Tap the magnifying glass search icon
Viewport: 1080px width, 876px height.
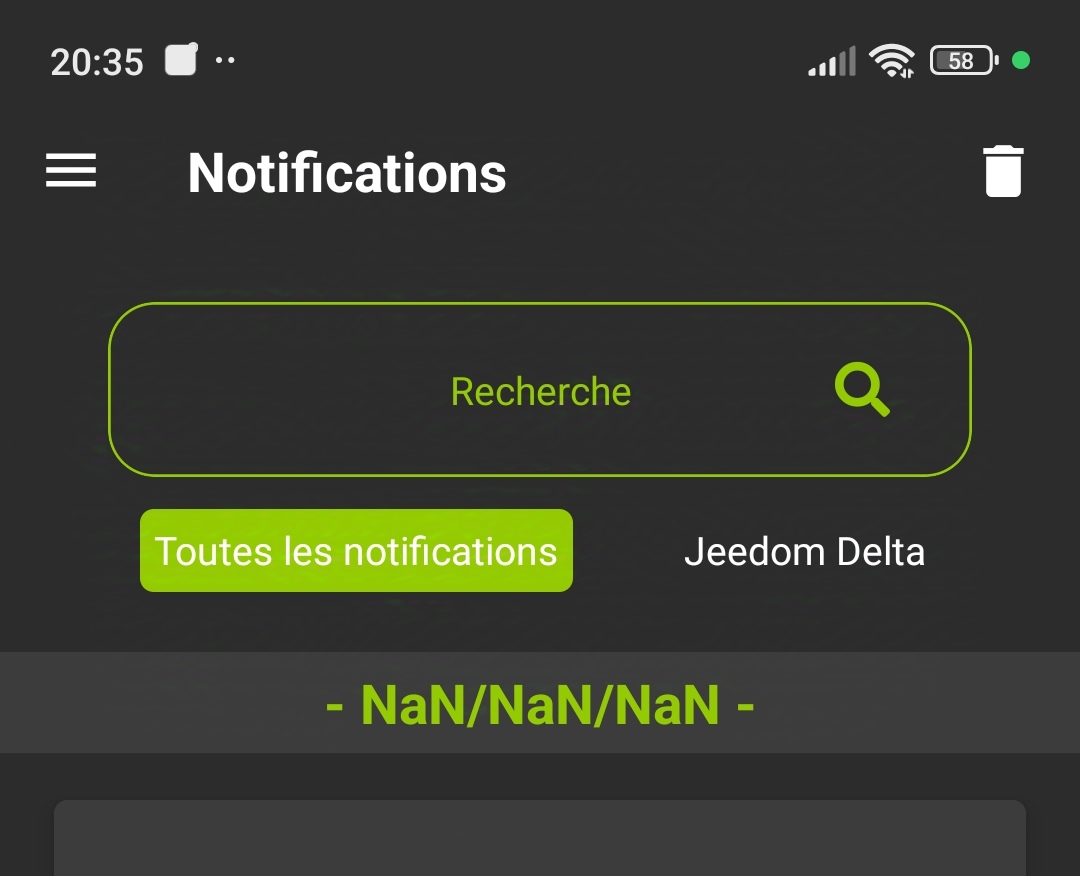click(862, 389)
